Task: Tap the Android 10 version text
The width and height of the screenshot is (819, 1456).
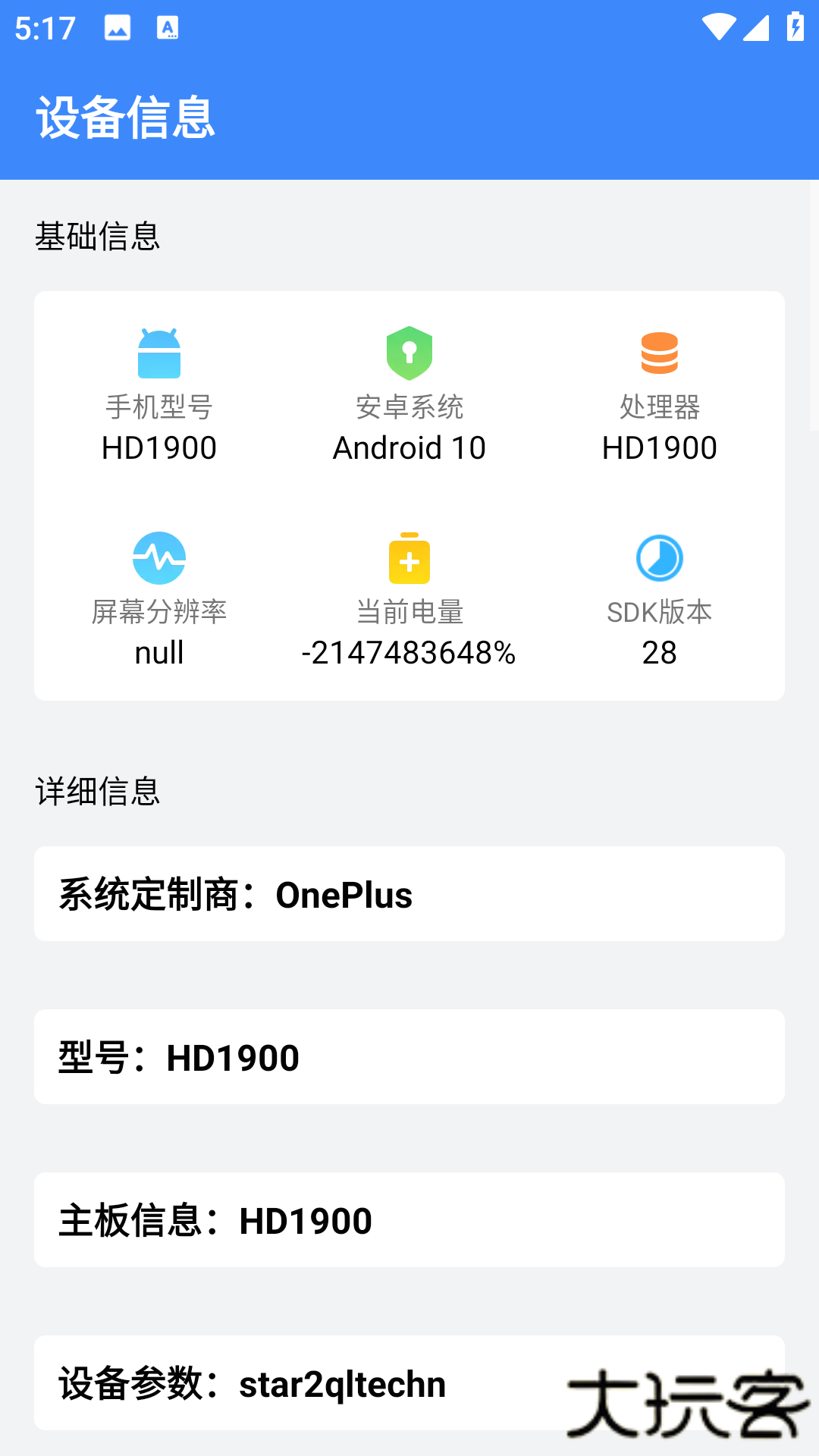Action: click(x=409, y=447)
